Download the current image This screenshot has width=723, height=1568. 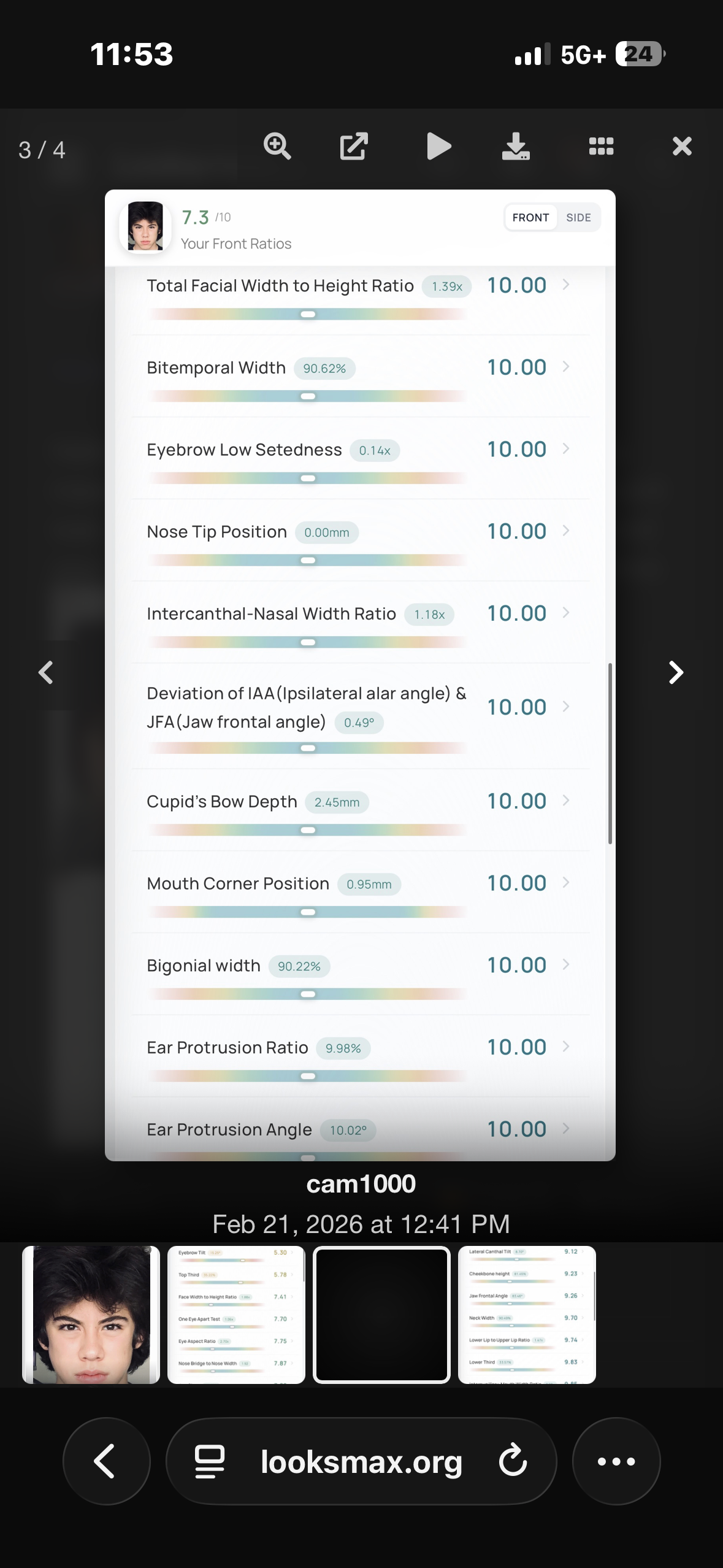[516, 147]
